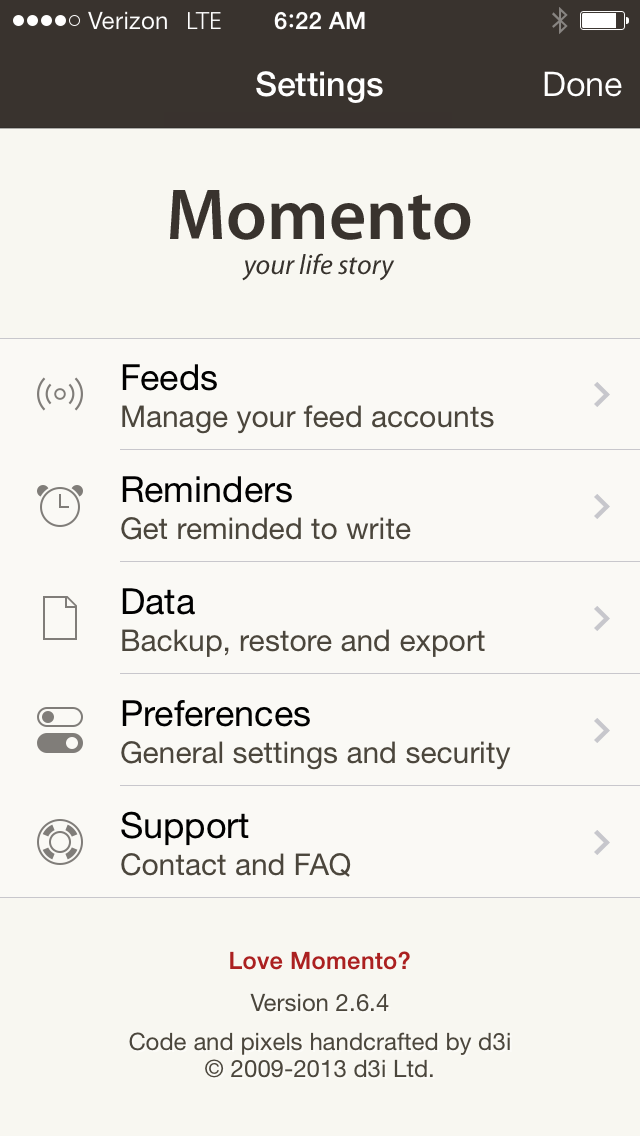Open Support for contact and FAQ
640x1136 pixels.
320,843
